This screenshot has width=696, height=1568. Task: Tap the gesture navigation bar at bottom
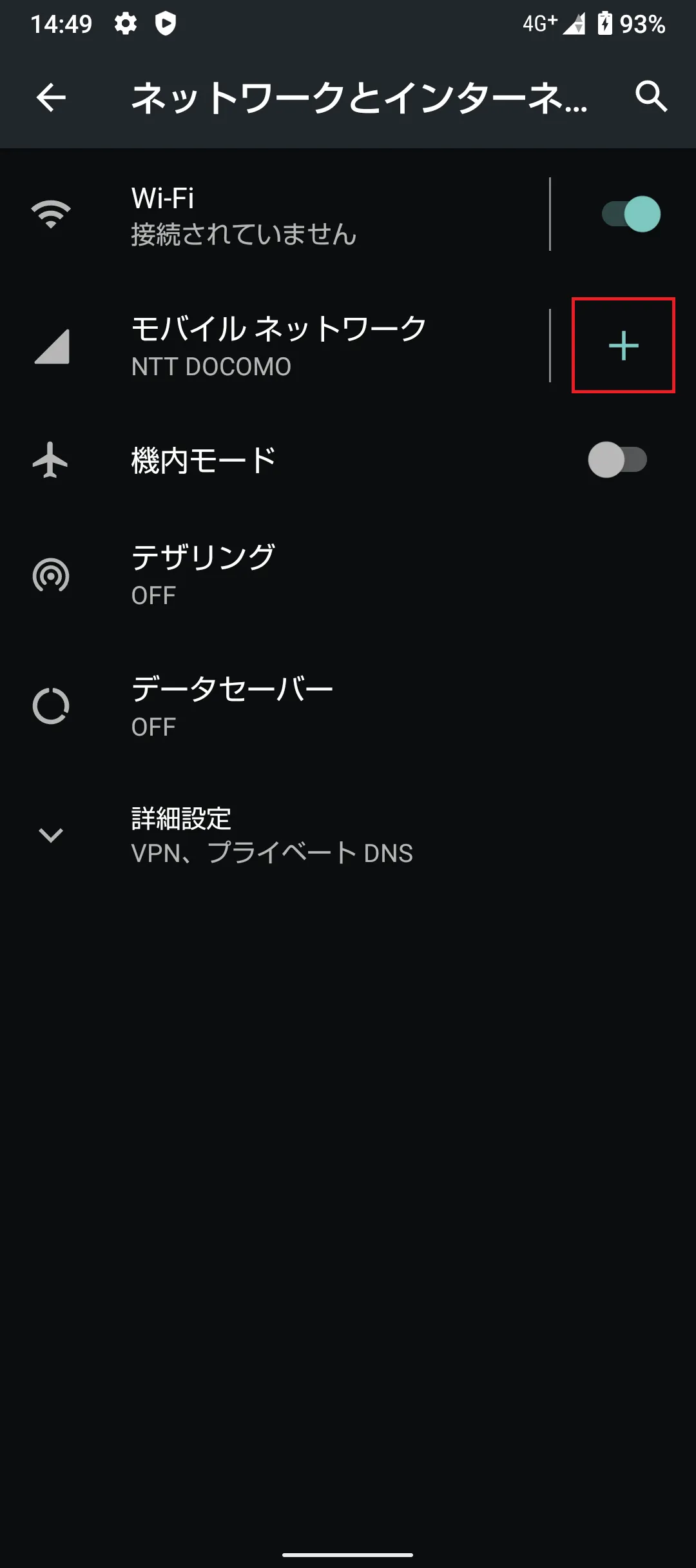click(348, 1554)
